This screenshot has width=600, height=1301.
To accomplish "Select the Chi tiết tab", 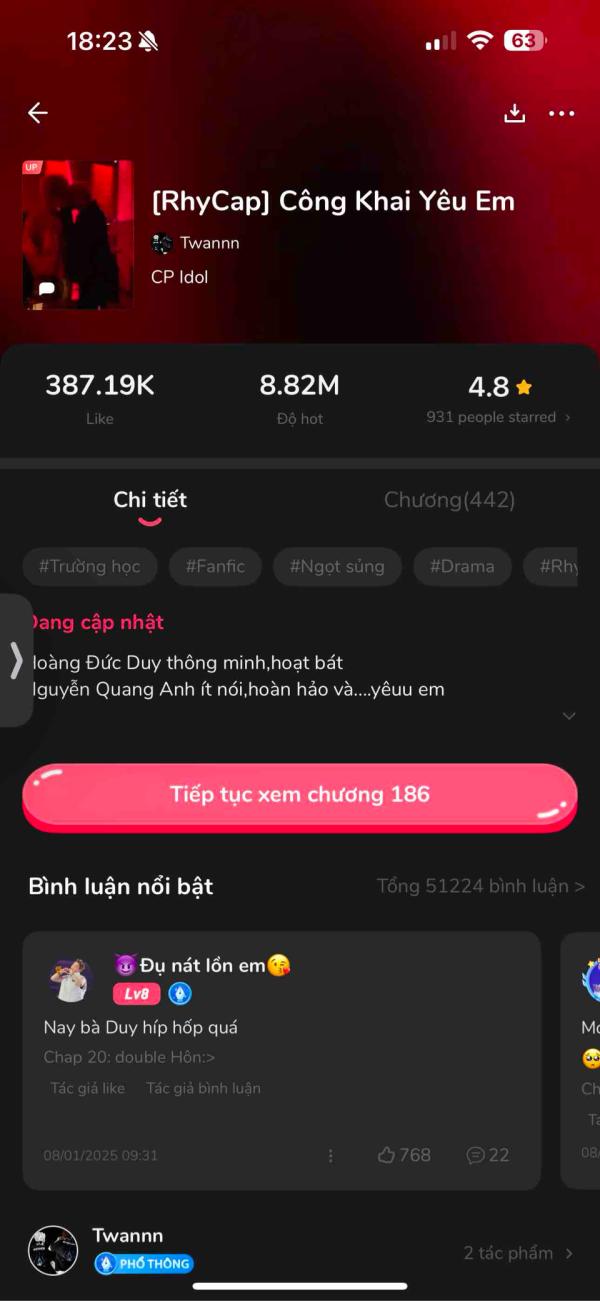I will click(150, 500).
